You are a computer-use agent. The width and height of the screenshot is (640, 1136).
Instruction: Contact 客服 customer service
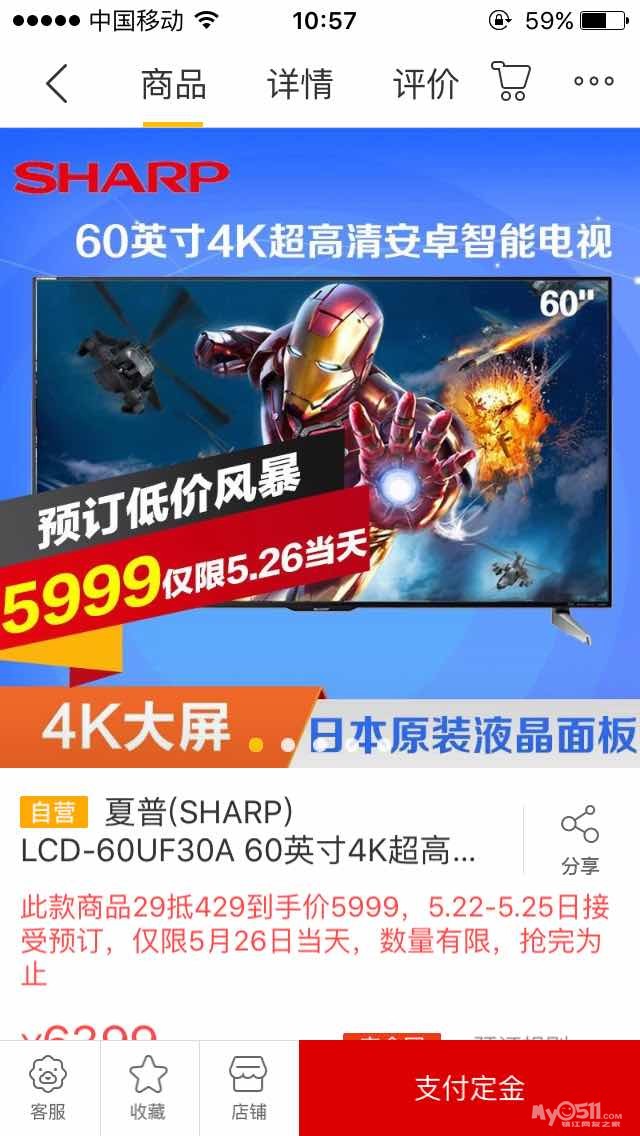[48, 1088]
